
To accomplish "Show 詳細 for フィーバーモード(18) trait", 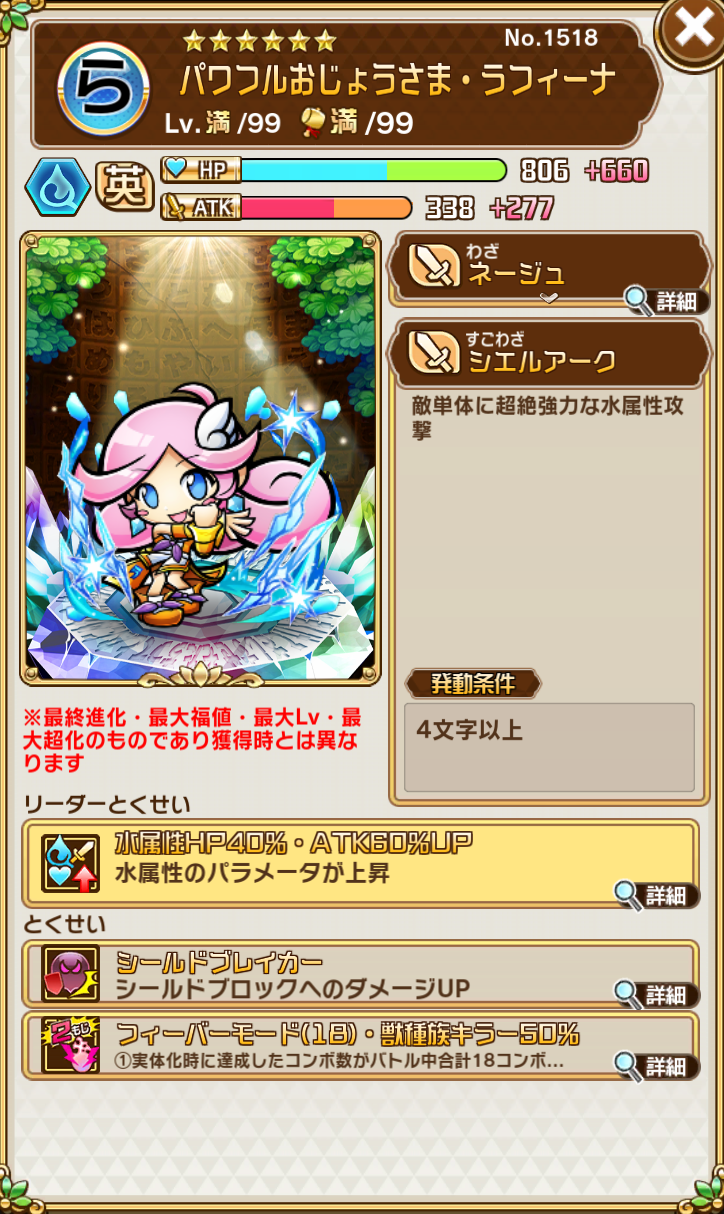I will pyautogui.click(x=656, y=1064).
